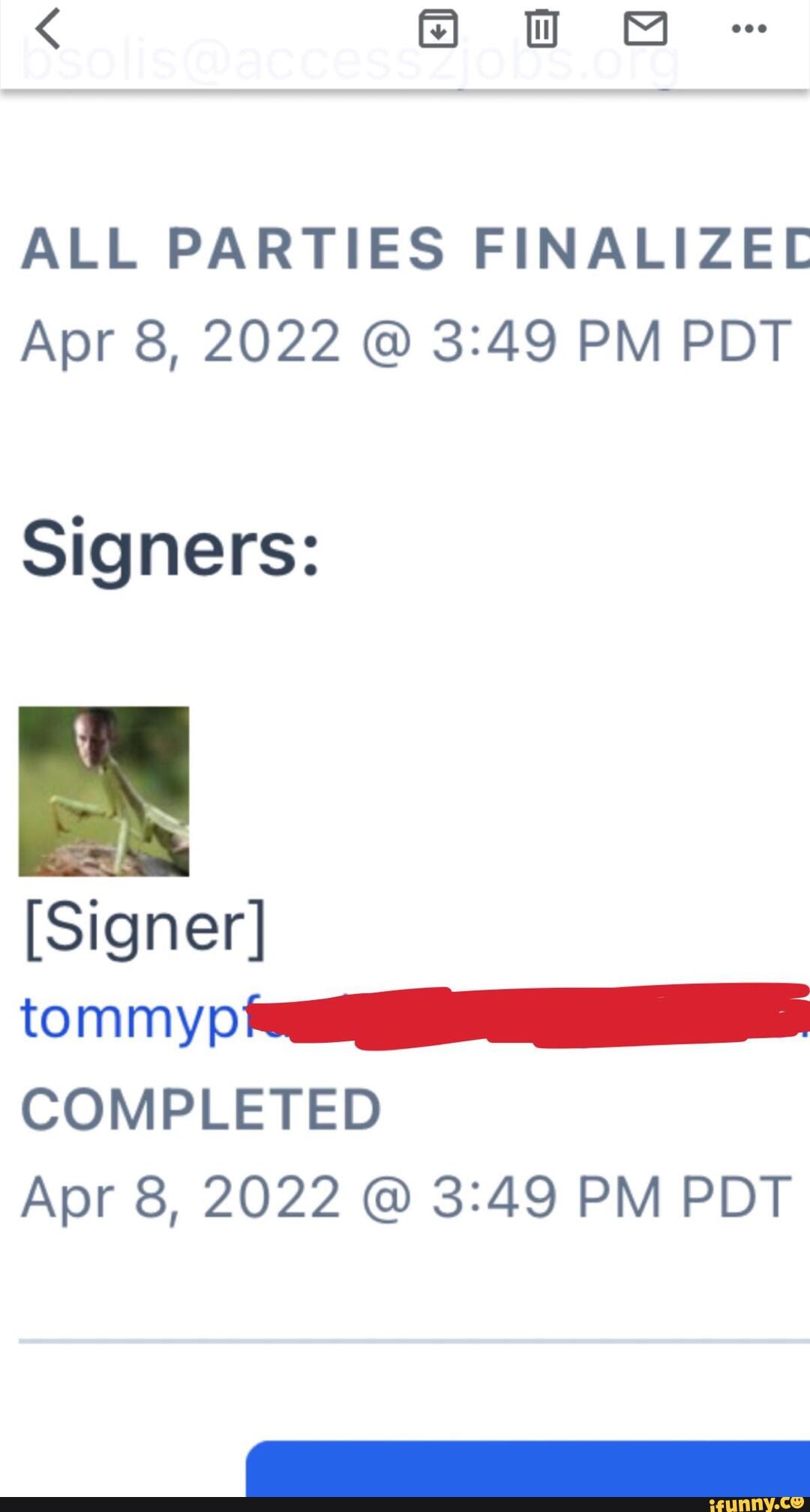Open message actions via the three-dot icon
Viewport: 810px width, 1512px height.
pyautogui.click(x=748, y=28)
